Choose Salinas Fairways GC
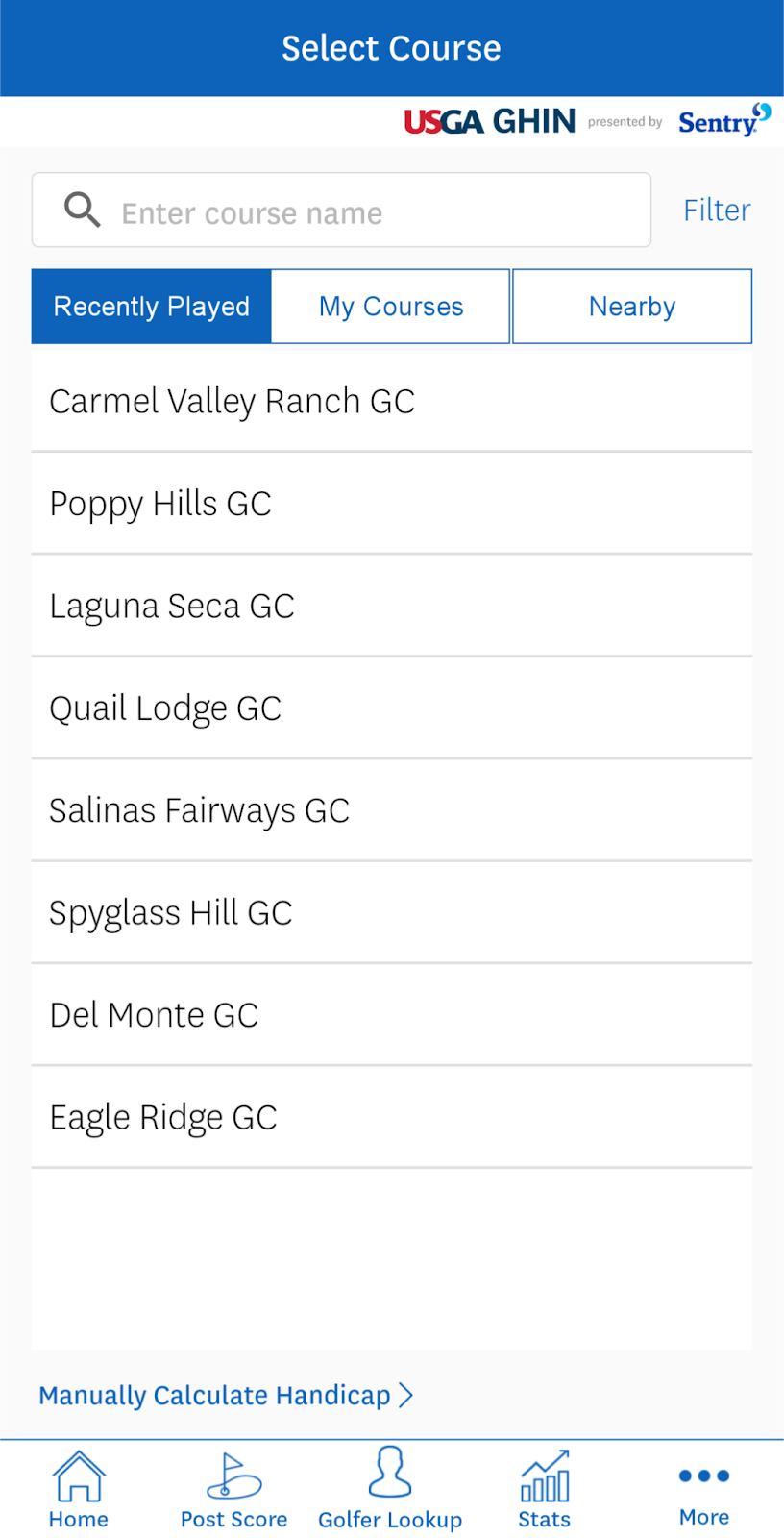Image resolution: width=784 pixels, height=1538 pixels. tap(392, 810)
